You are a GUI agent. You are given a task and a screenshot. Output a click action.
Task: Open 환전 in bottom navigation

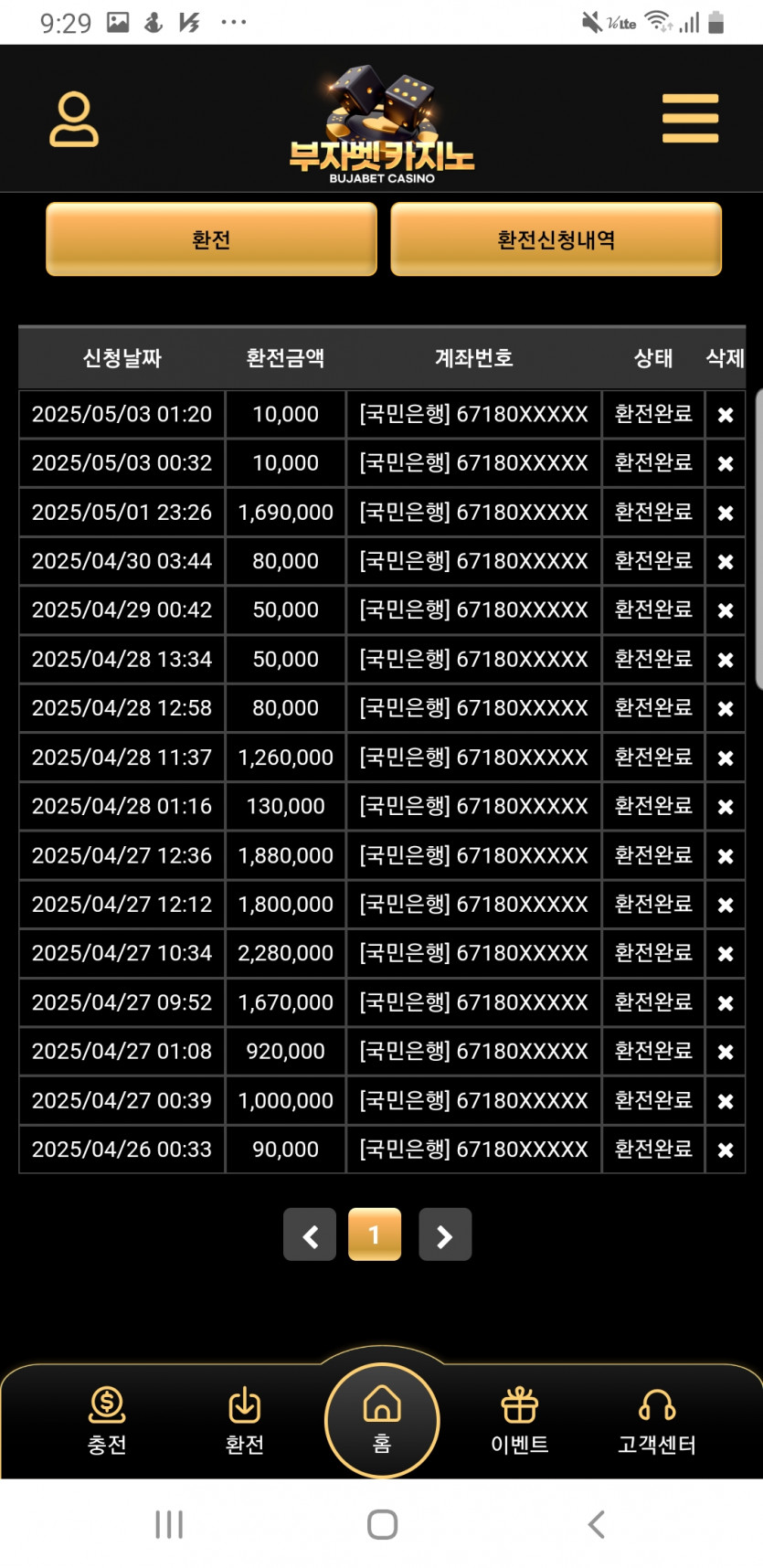click(244, 1420)
